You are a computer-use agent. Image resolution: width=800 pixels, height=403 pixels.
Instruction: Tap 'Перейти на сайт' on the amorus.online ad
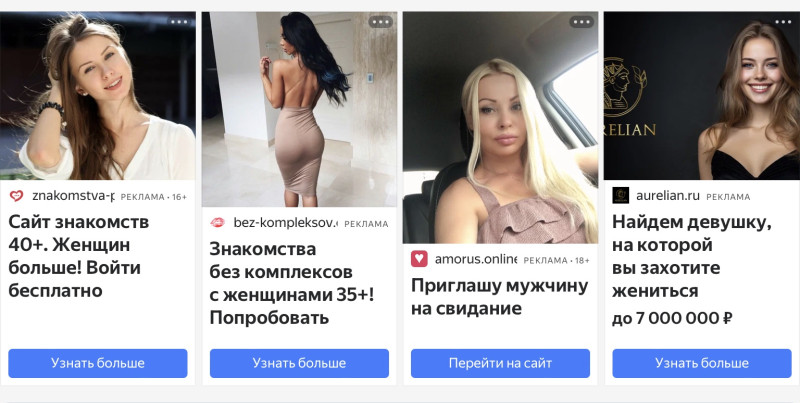point(500,363)
